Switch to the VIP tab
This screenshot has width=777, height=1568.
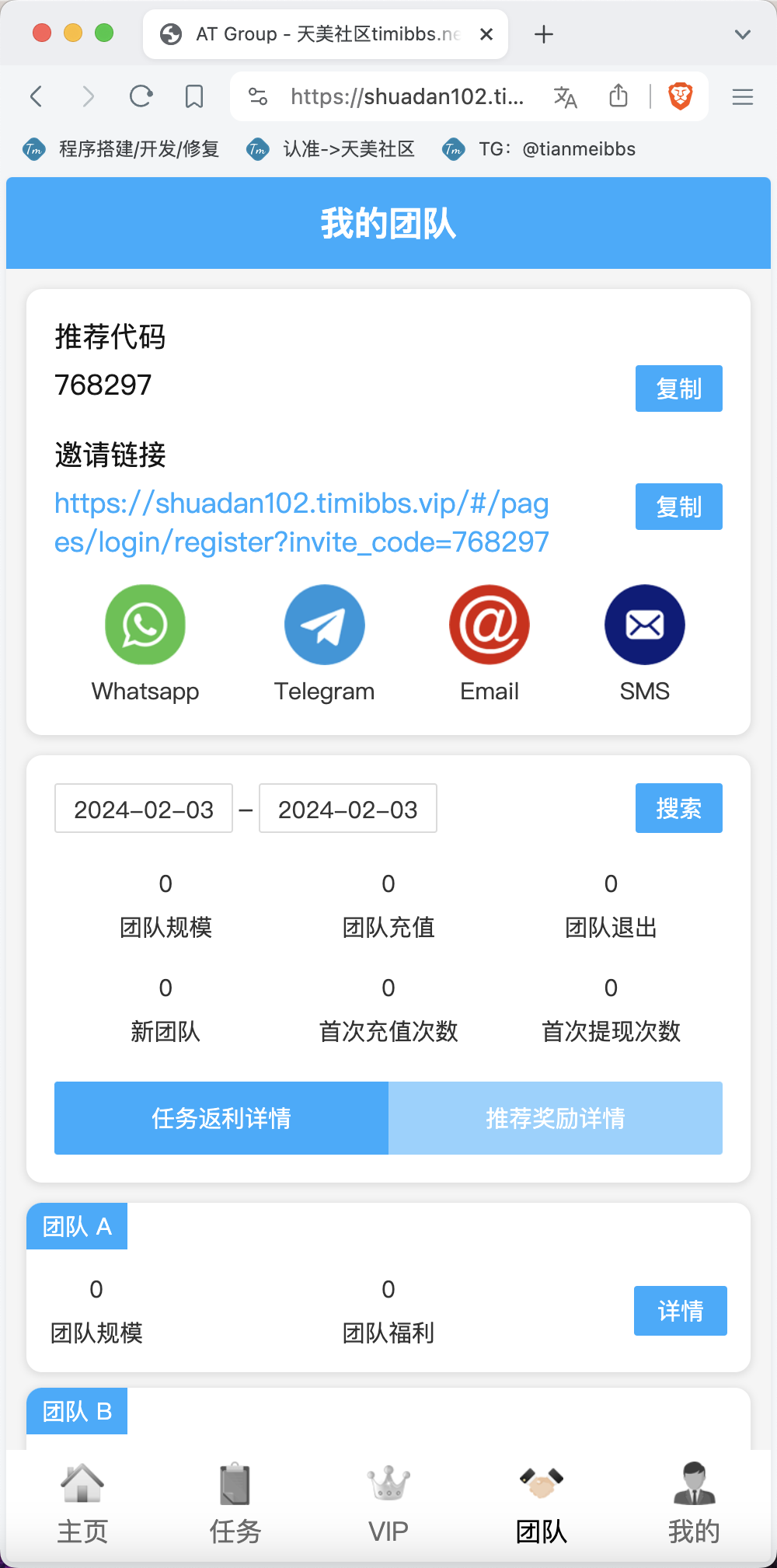click(388, 1504)
